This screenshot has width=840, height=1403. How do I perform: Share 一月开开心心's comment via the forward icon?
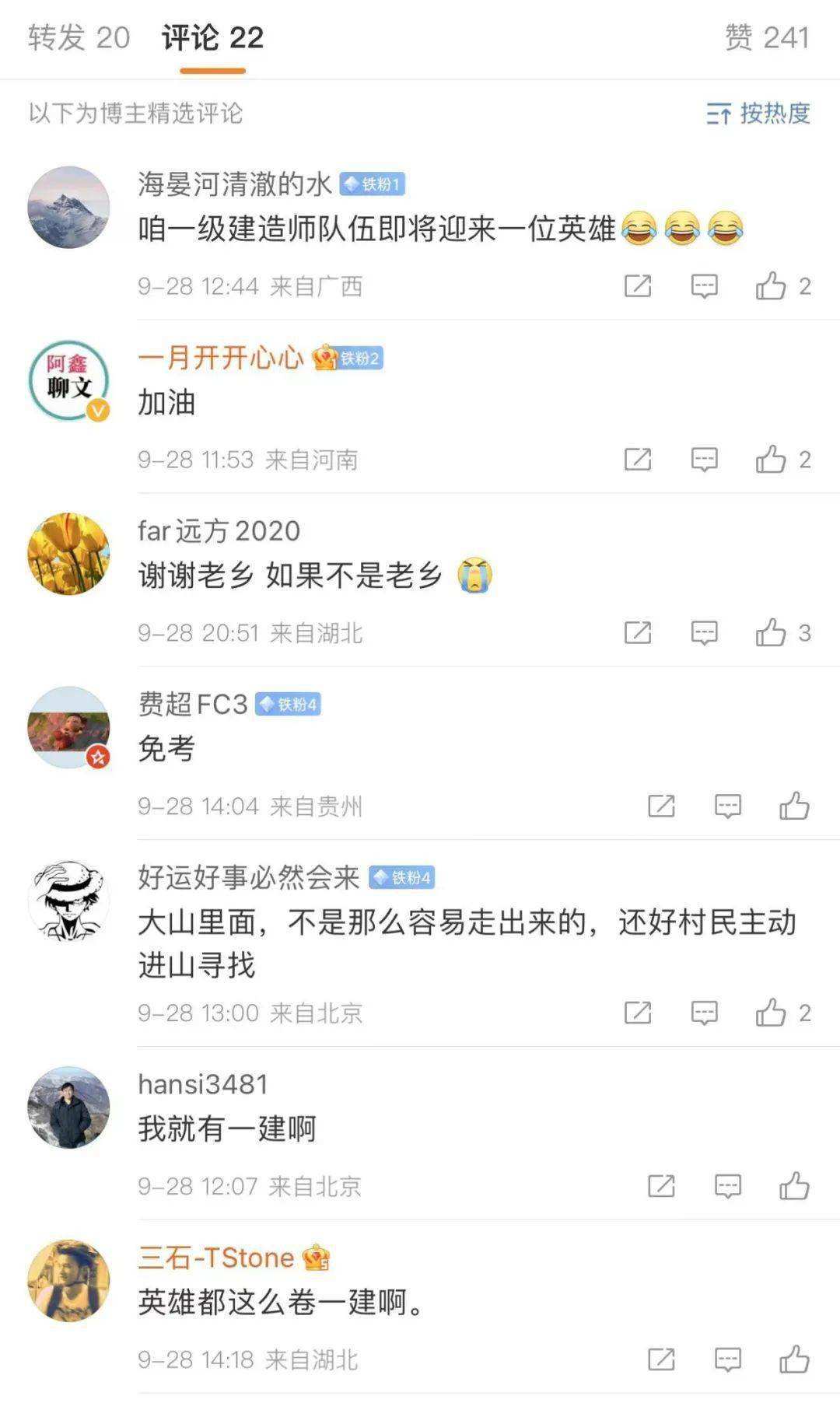(x=638, y=460)
